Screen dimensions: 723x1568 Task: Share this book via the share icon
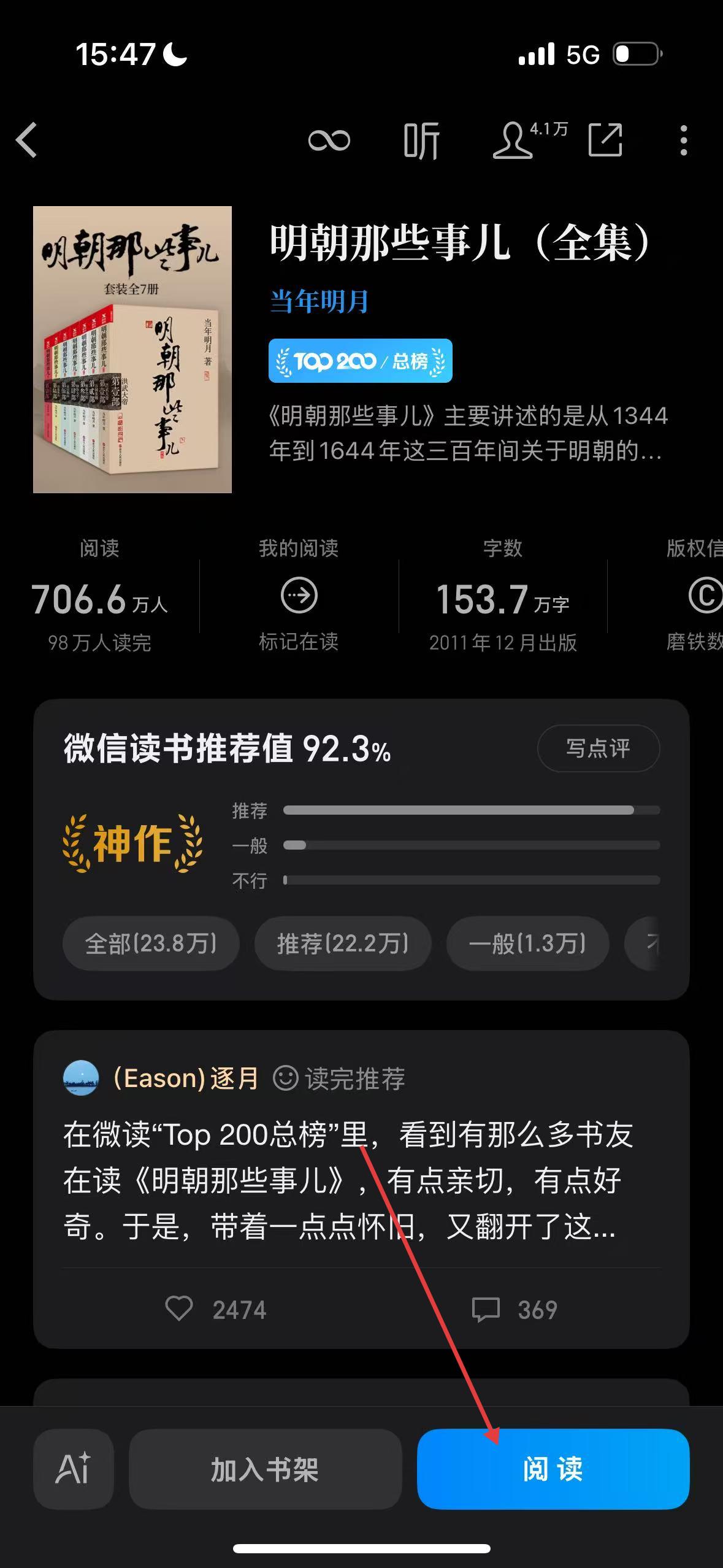coord(605,140)
